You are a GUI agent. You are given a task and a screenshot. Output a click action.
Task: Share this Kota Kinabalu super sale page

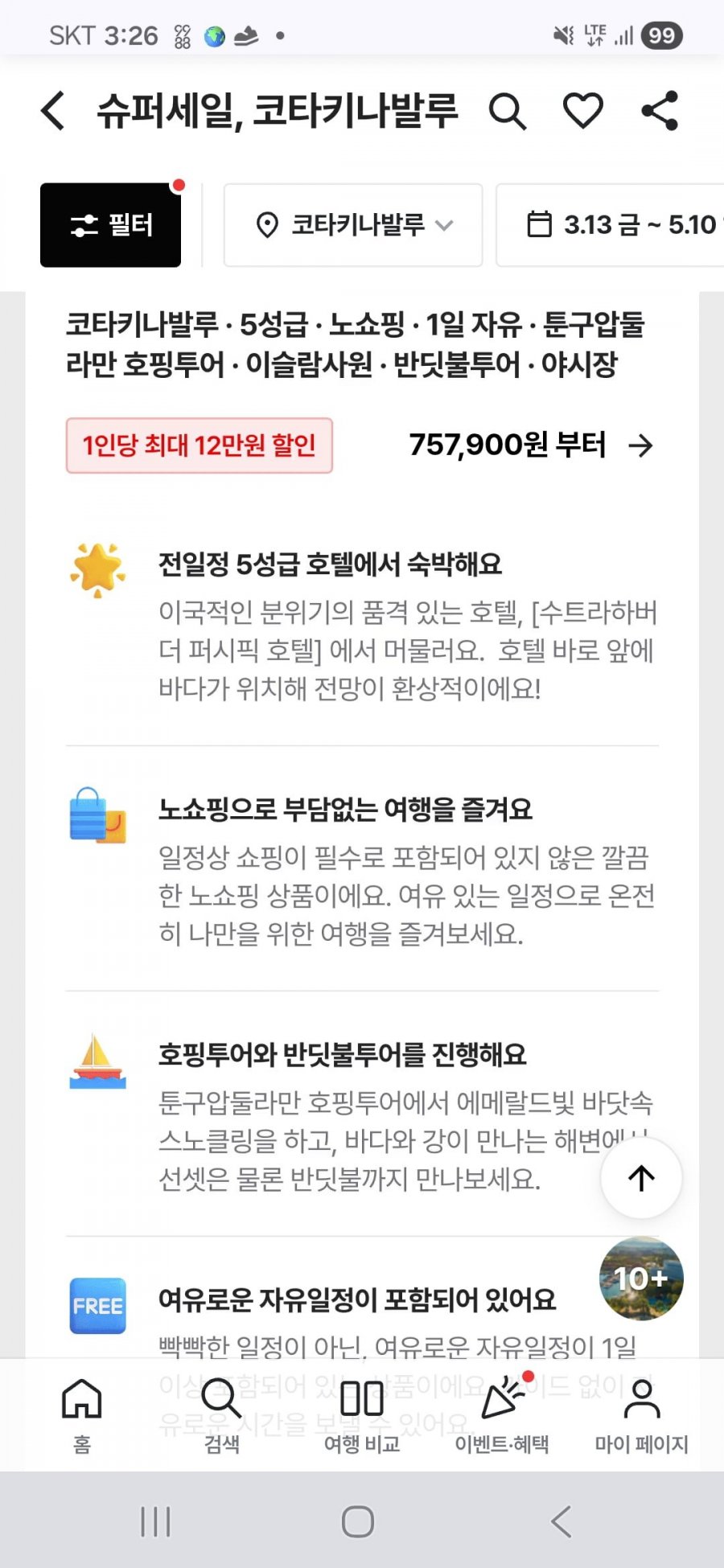pos(660,111)
